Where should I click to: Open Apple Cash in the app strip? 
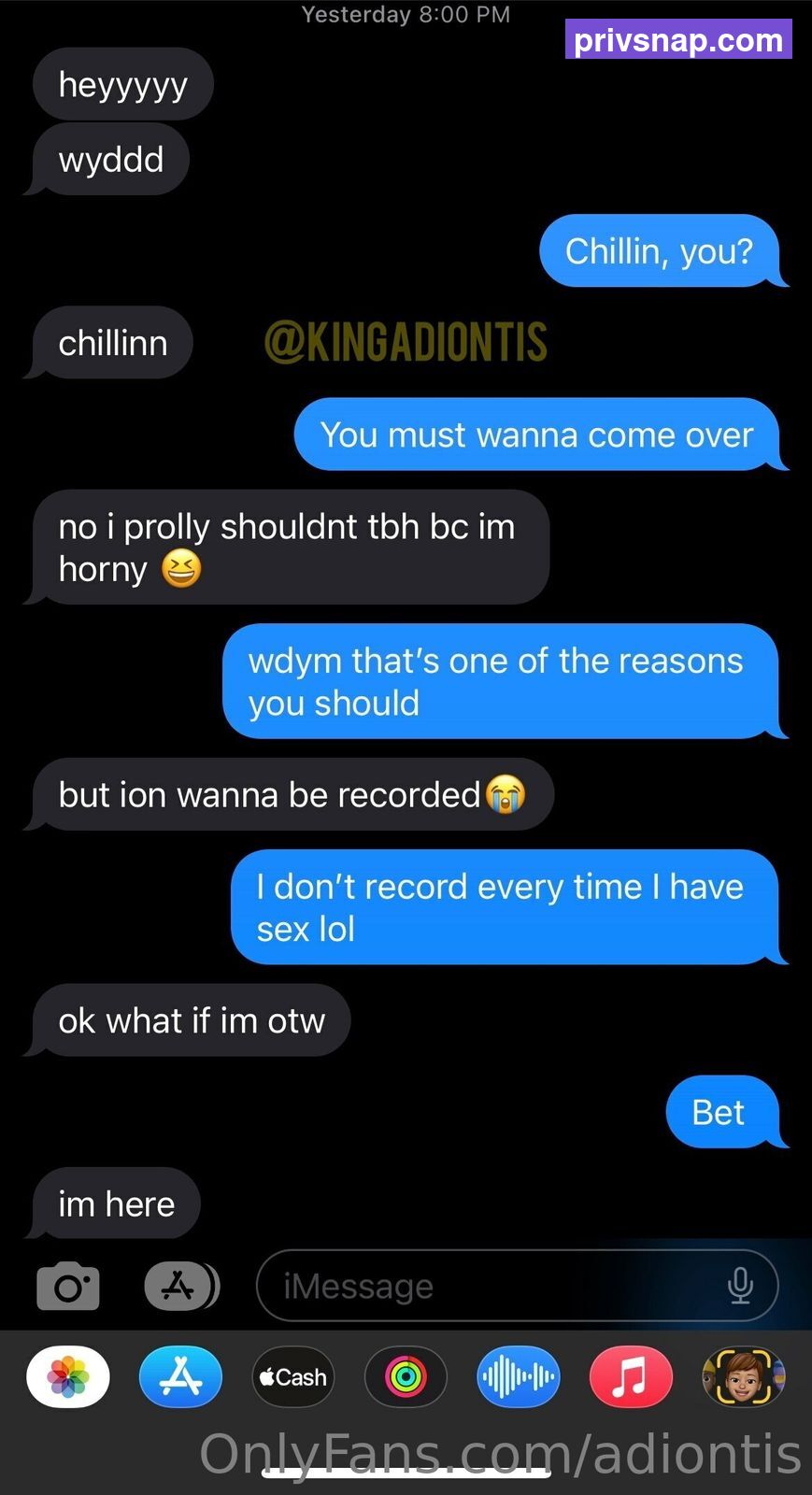[292, 1376]
